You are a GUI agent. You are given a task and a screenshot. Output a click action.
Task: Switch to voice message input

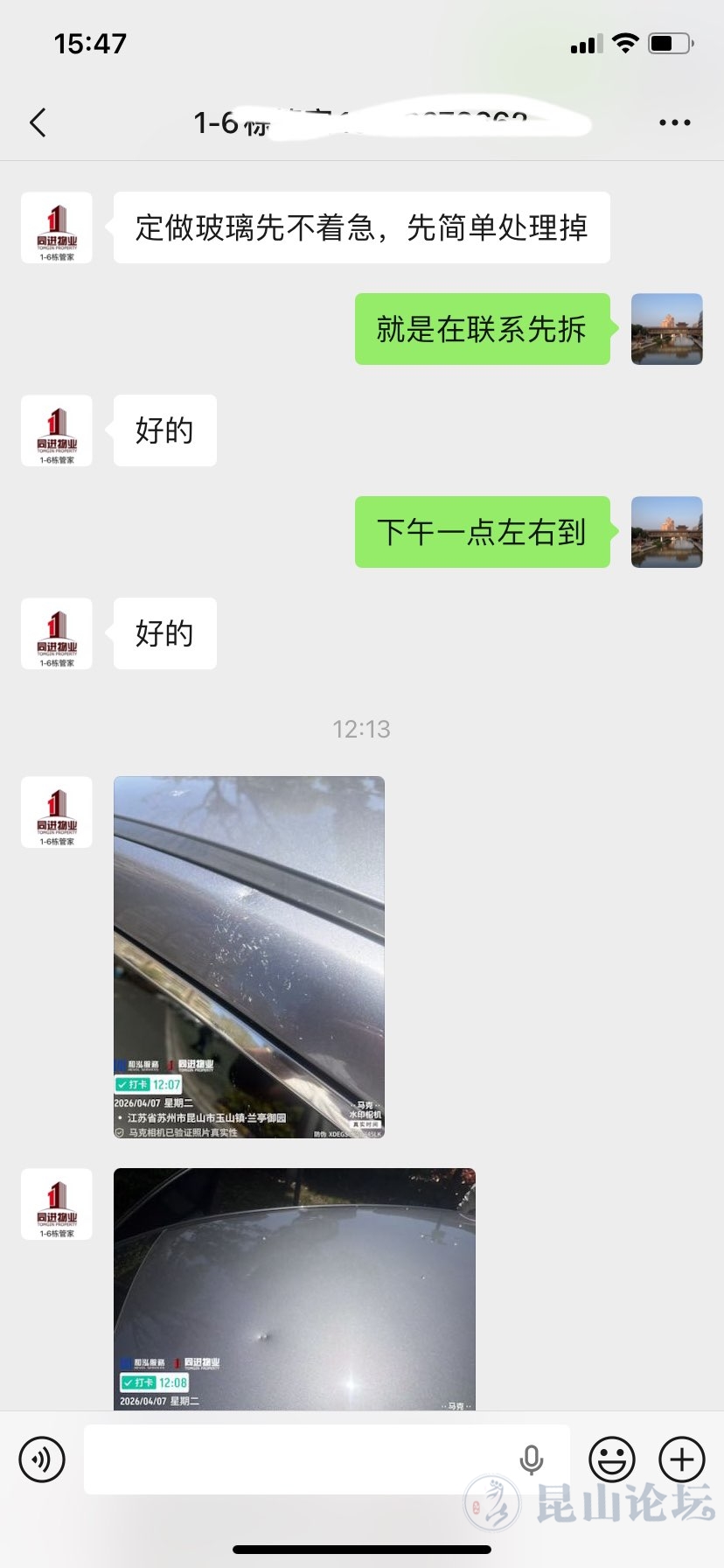tap(42, 1459)
